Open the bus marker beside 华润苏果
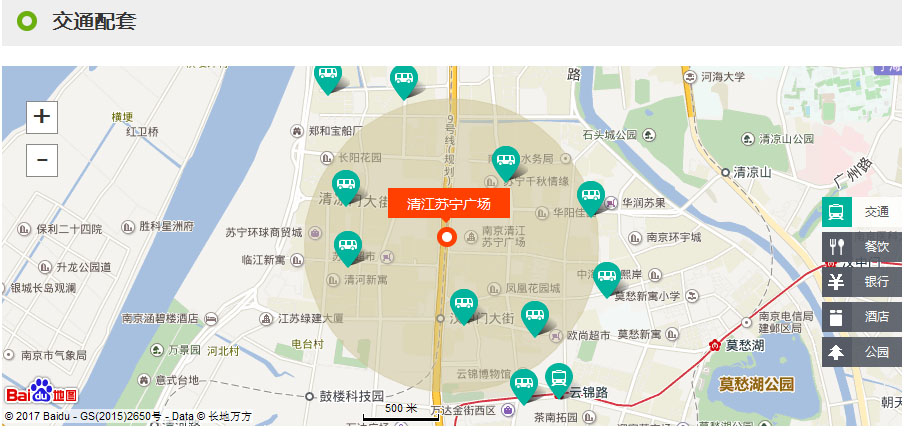 [x=591, y=195]
